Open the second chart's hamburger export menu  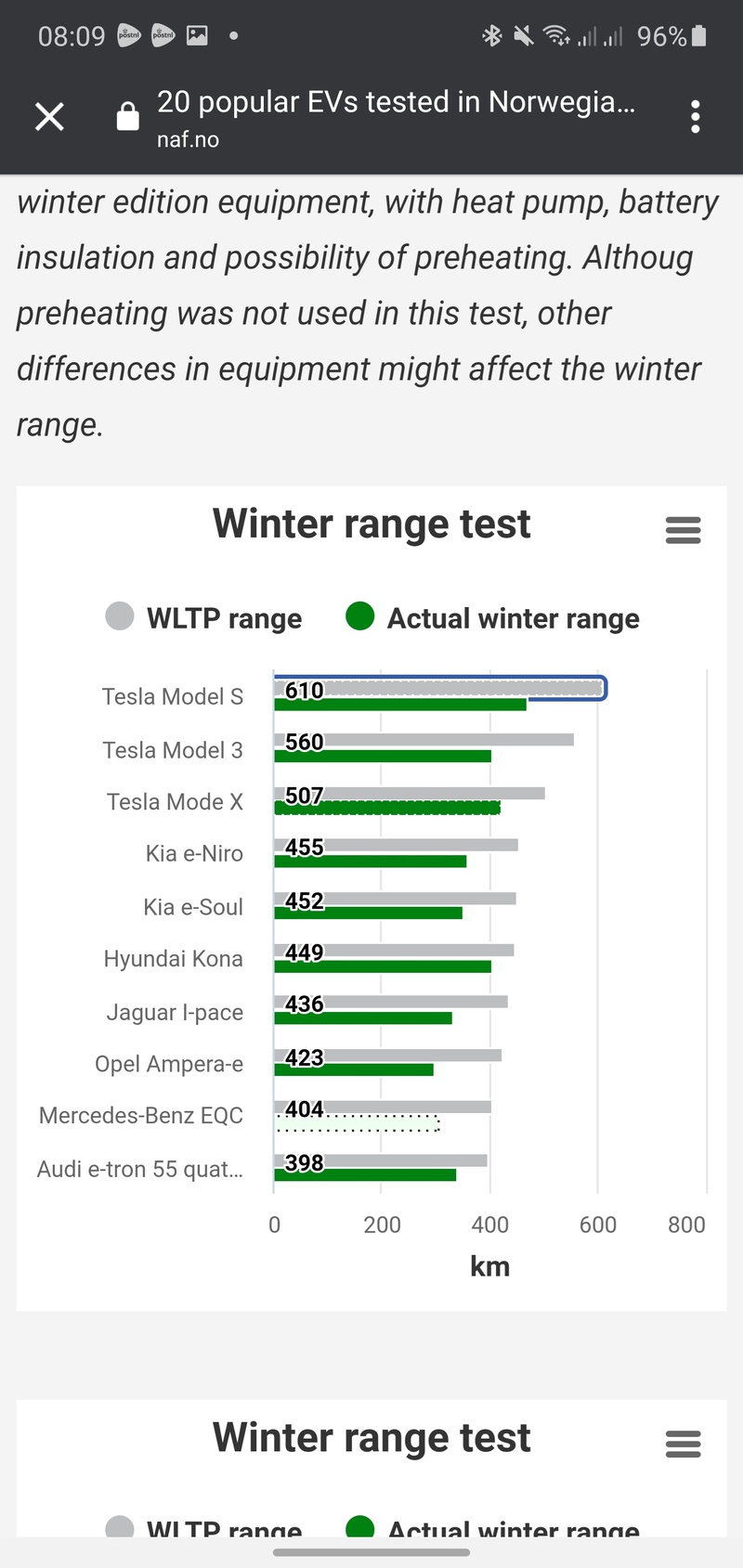tap(683, 1444)
